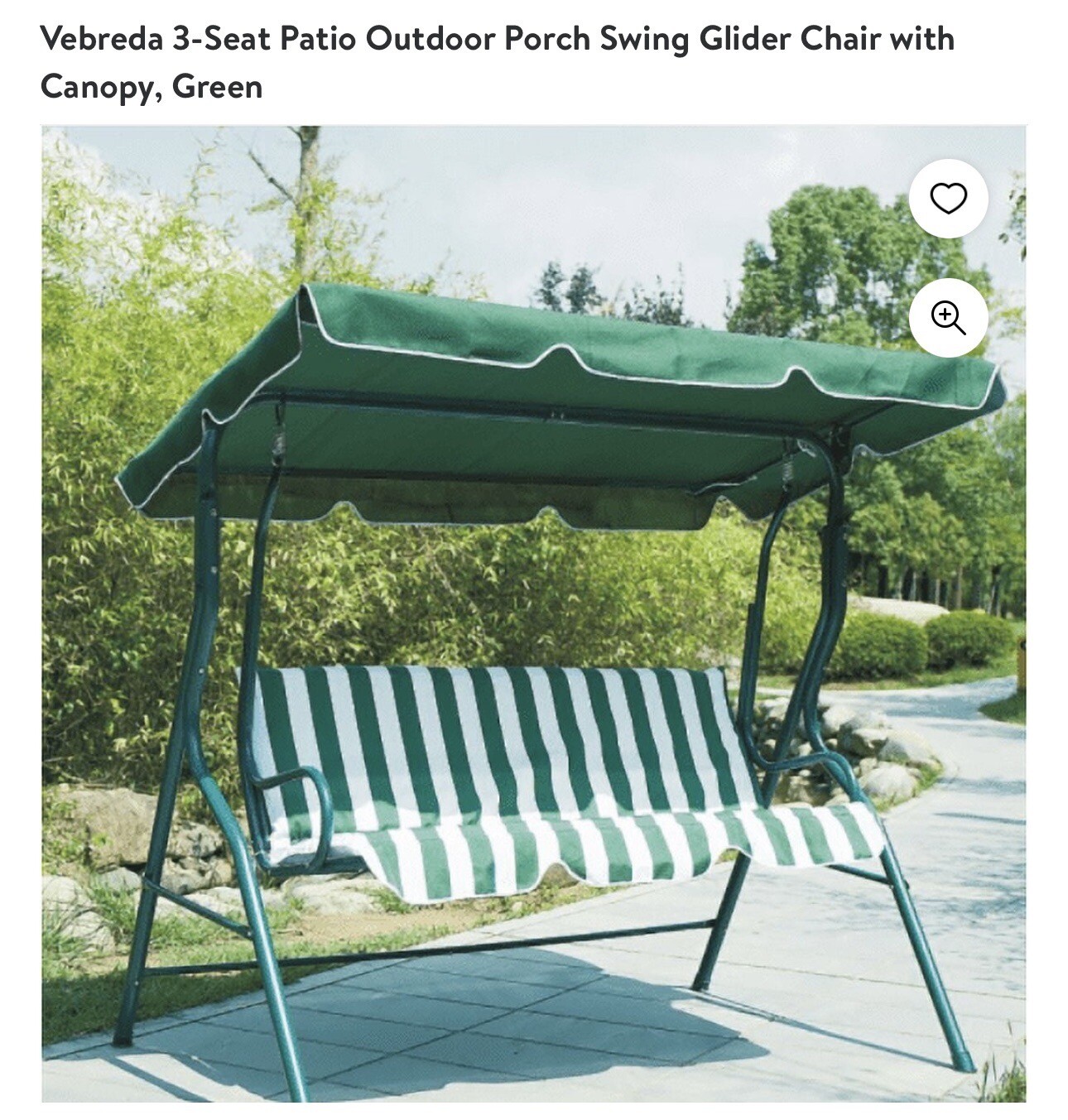
Task: Zoom into the product image with the magnifier
Action: pos(948,318)
